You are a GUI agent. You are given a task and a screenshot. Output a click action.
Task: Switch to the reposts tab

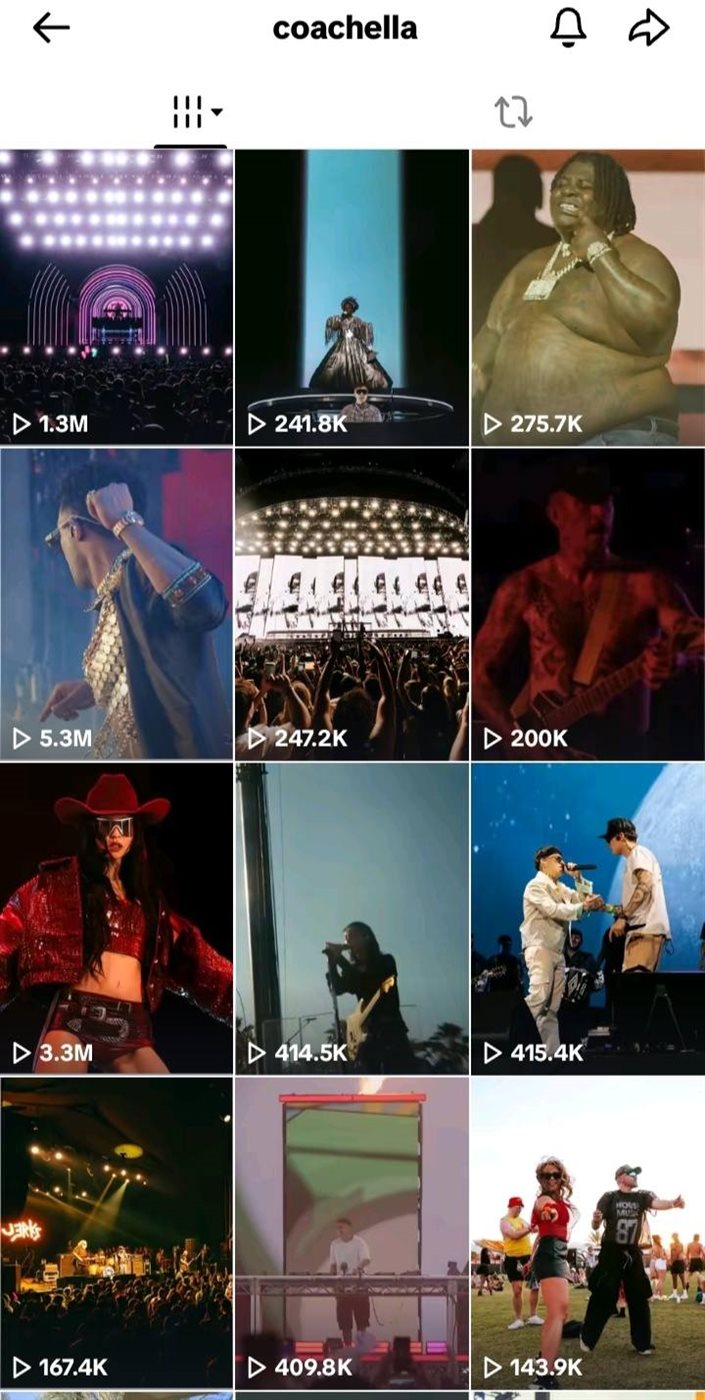513,112
